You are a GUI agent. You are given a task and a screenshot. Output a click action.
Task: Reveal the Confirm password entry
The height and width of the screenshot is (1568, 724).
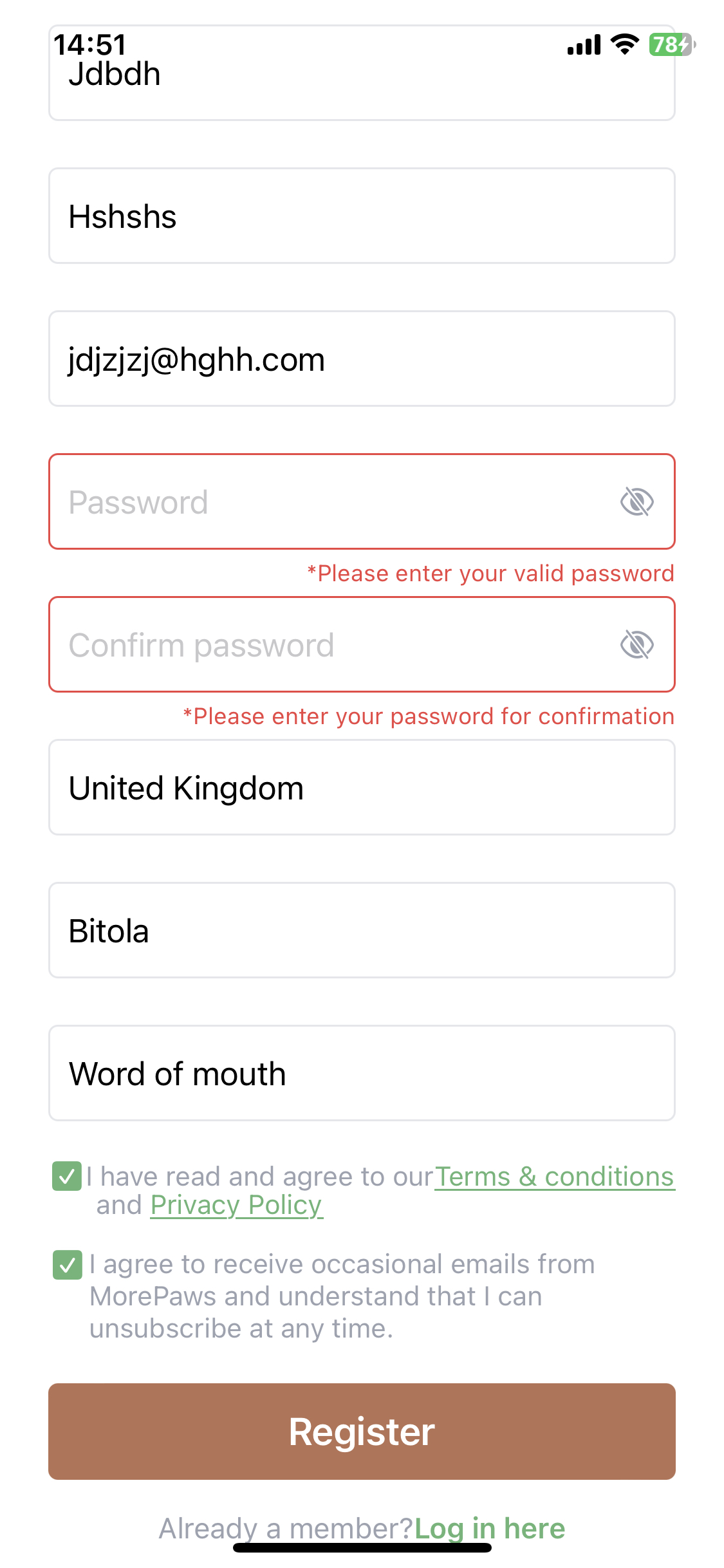637,645
